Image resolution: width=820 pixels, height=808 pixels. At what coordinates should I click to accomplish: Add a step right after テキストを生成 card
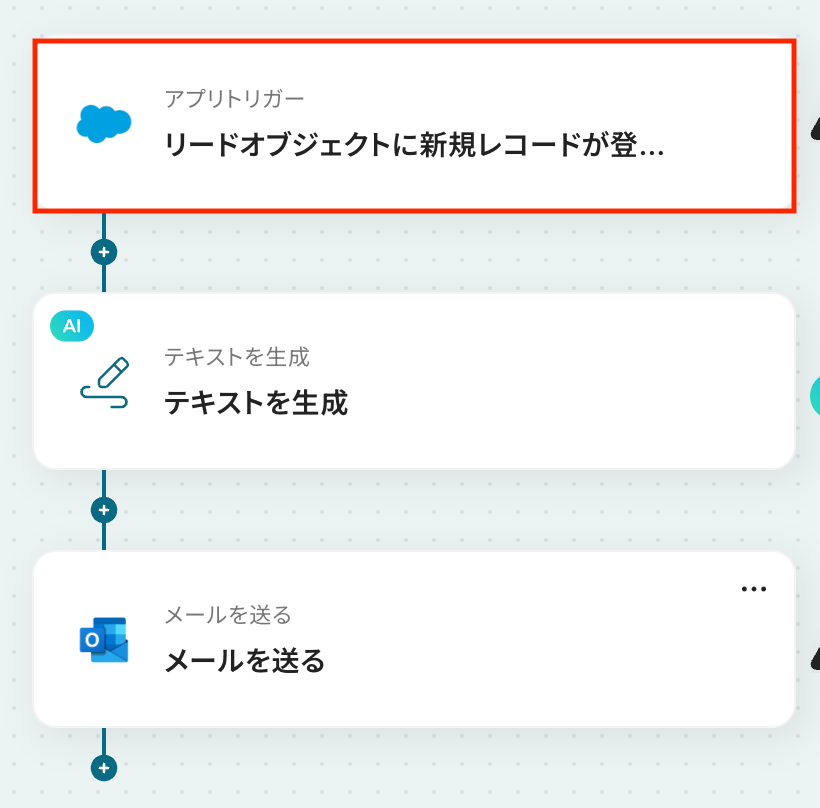point(103,510)
